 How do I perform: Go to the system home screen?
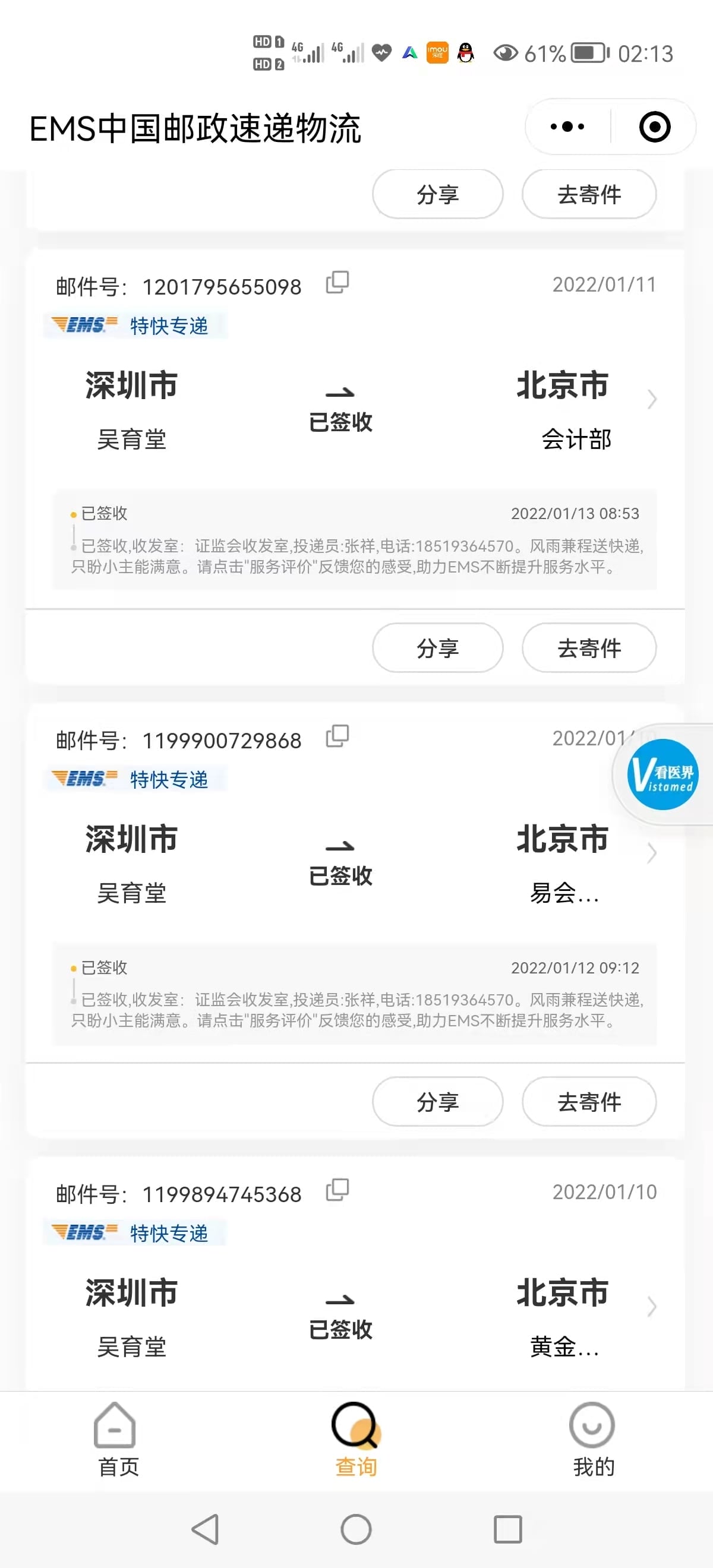pos(356,1528)
